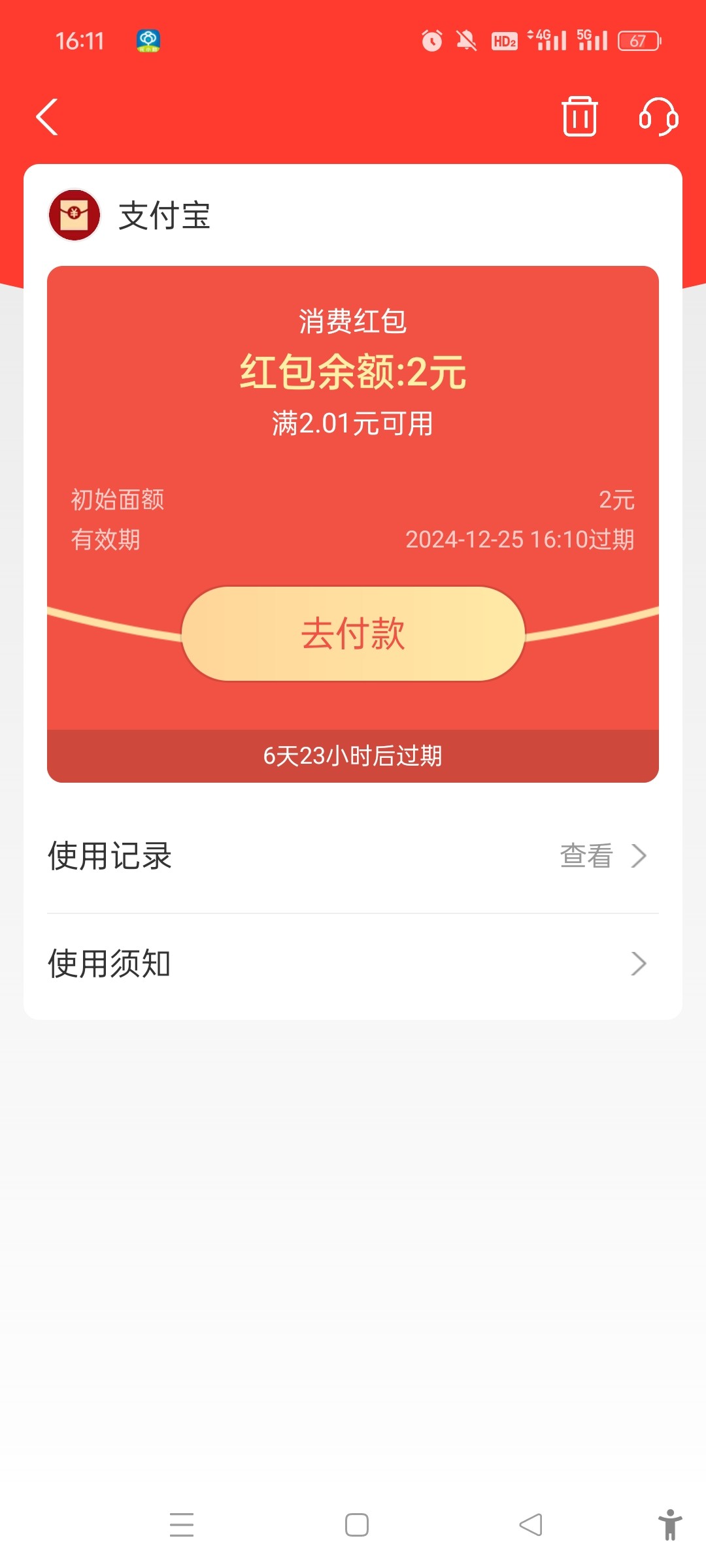Open the 使用须知 row
The height and width of the screenshot is (1568, 706).
353,964
